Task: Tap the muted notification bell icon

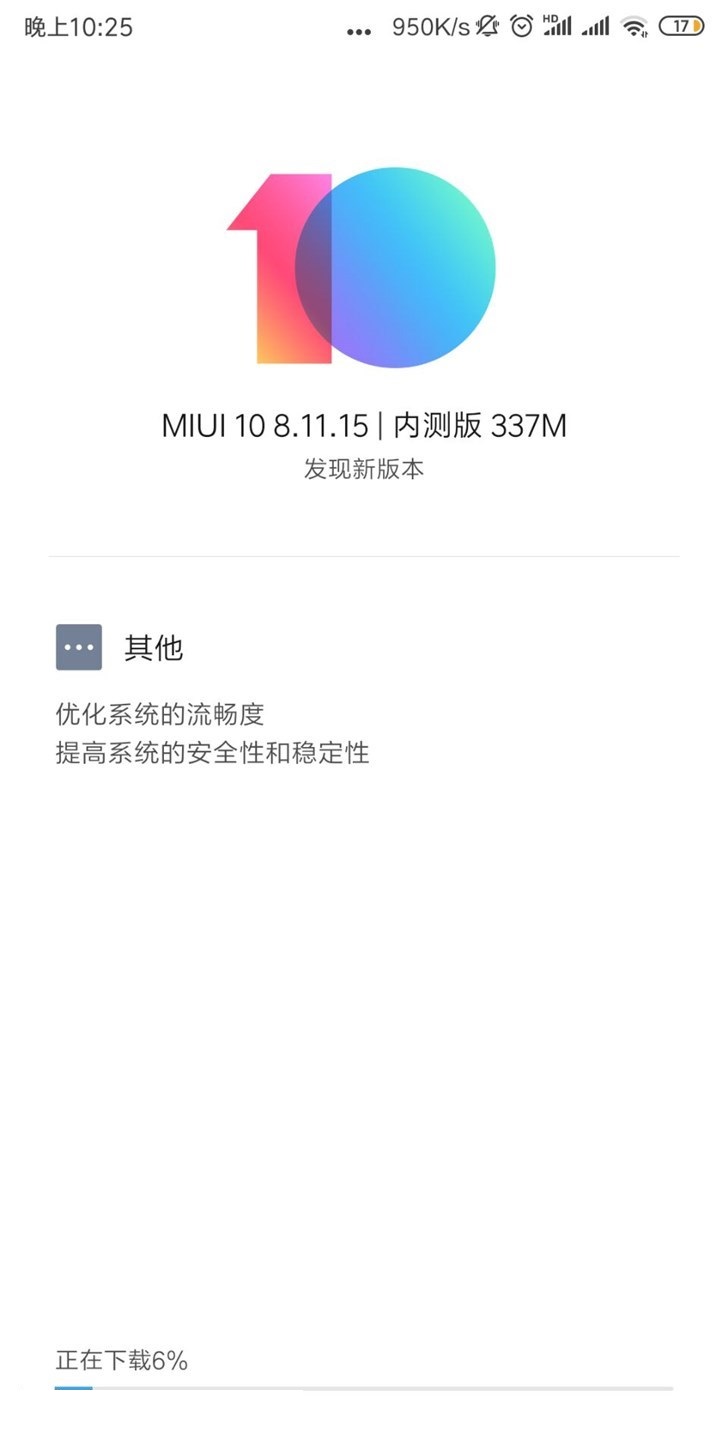Action: pos(487,27)
